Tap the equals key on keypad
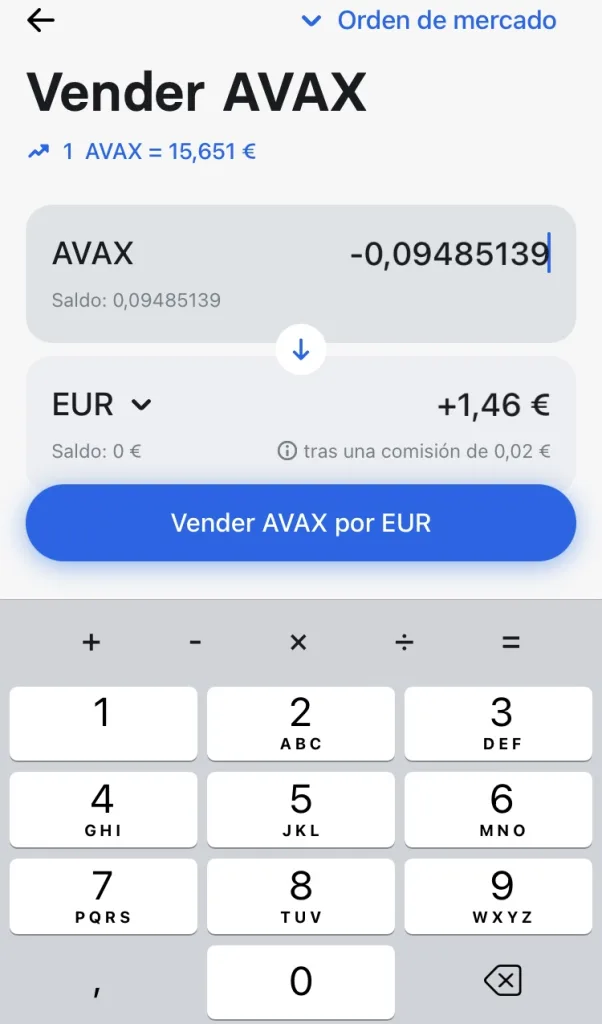Viewport: 602px width, 1024px height. [x=511, y=643]
